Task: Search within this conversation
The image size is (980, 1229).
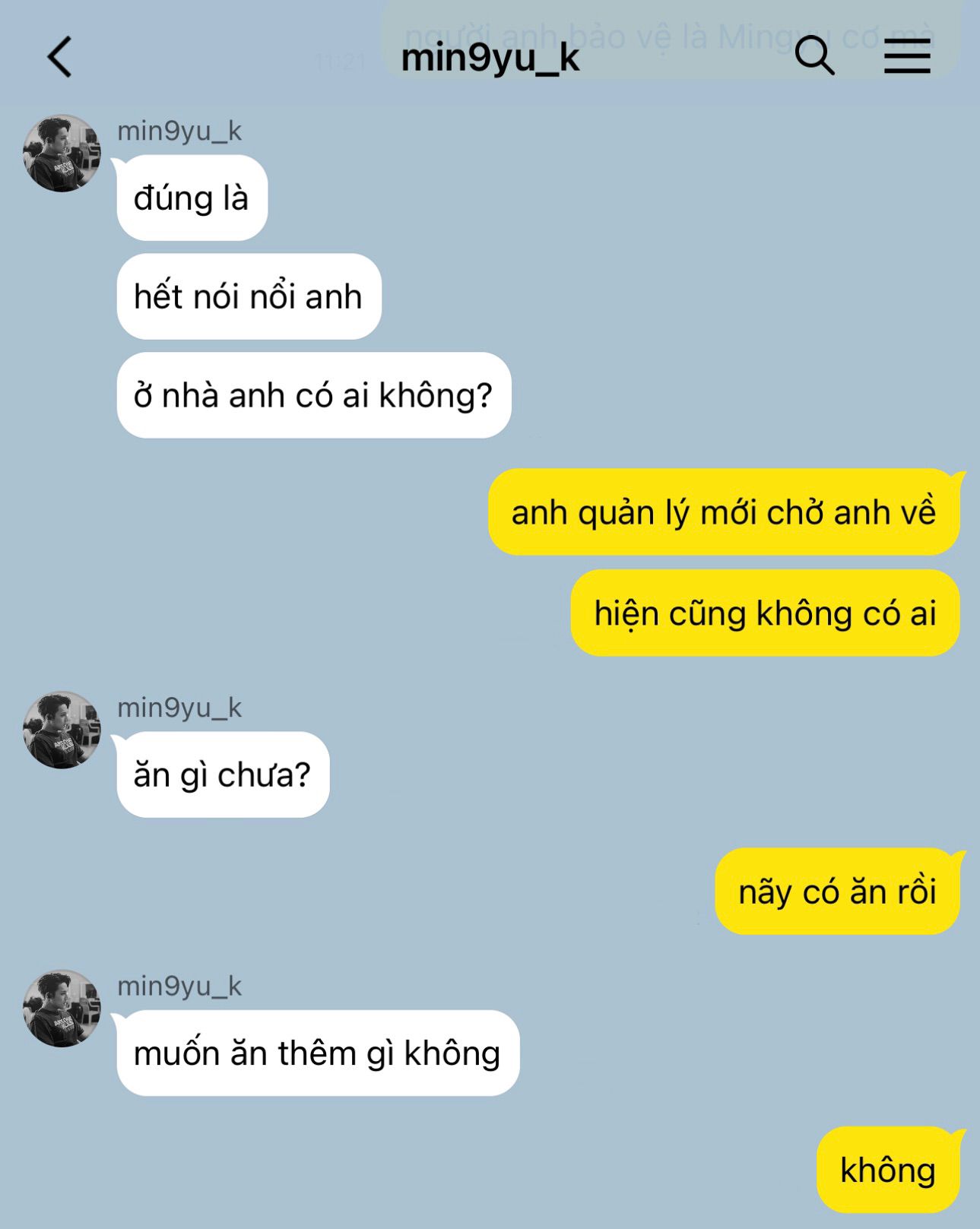Action: [814, 56]
